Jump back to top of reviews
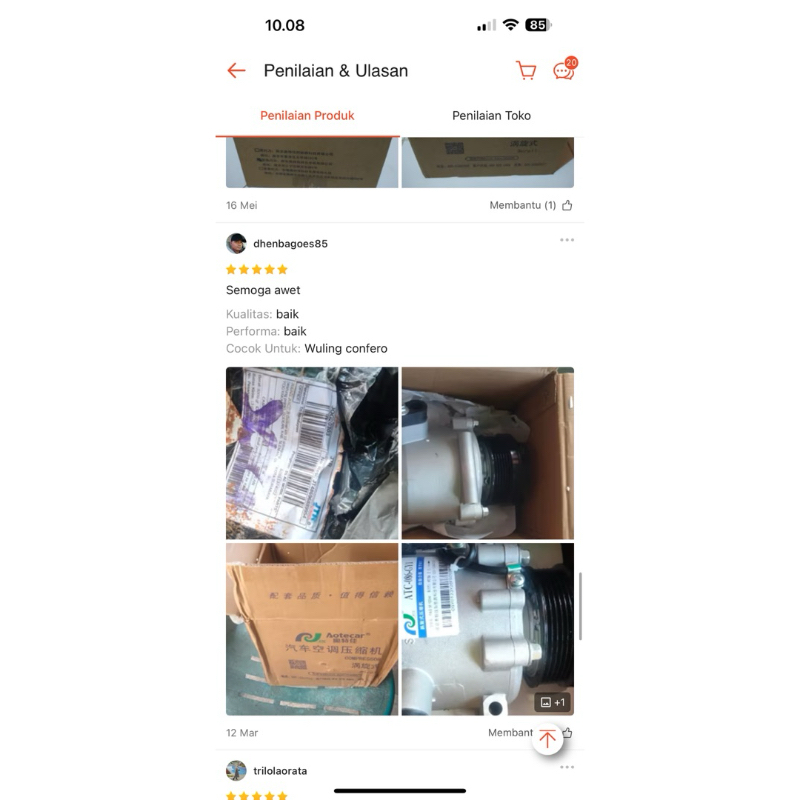The height and width of the screenshot is (800, 800). click(547, 739)
